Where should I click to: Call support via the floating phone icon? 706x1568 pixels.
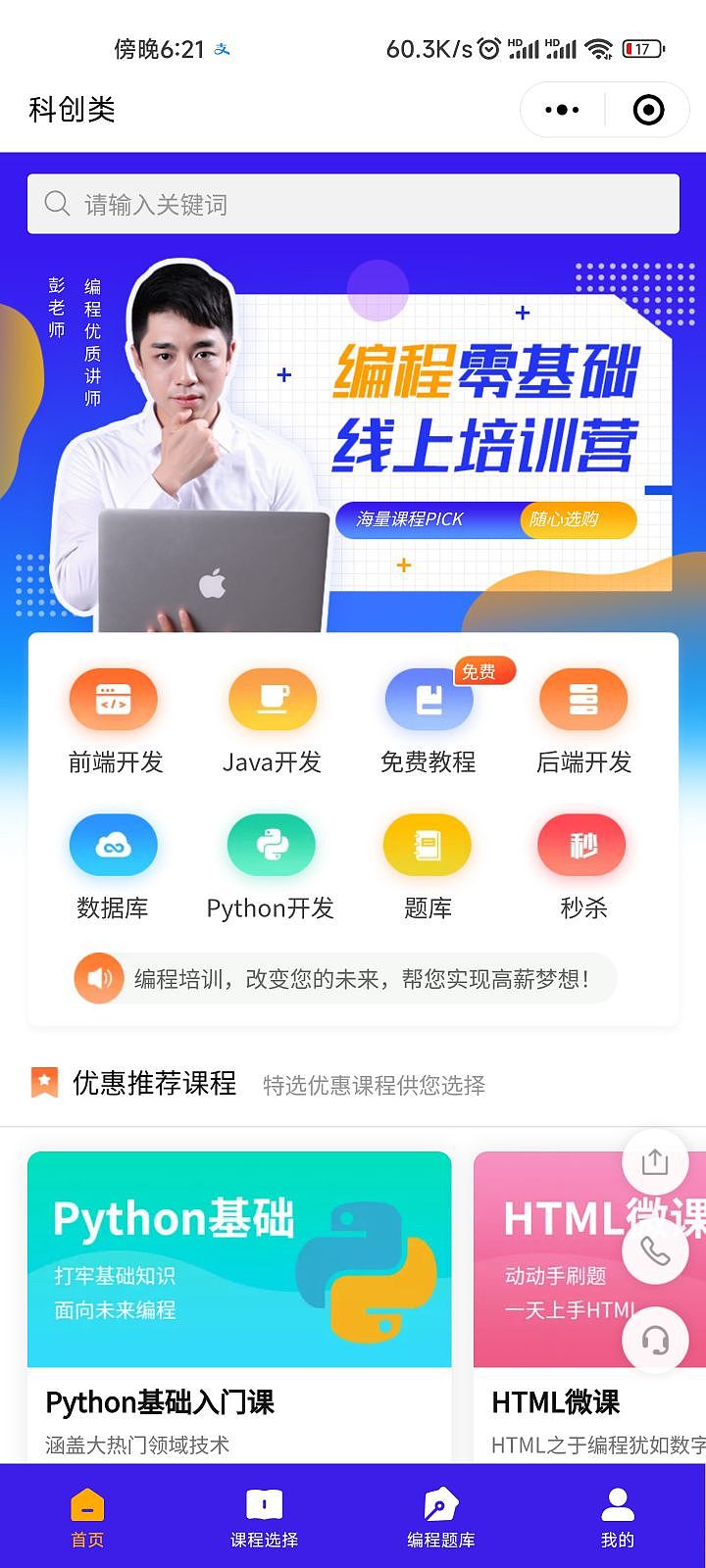[655, 1250]
